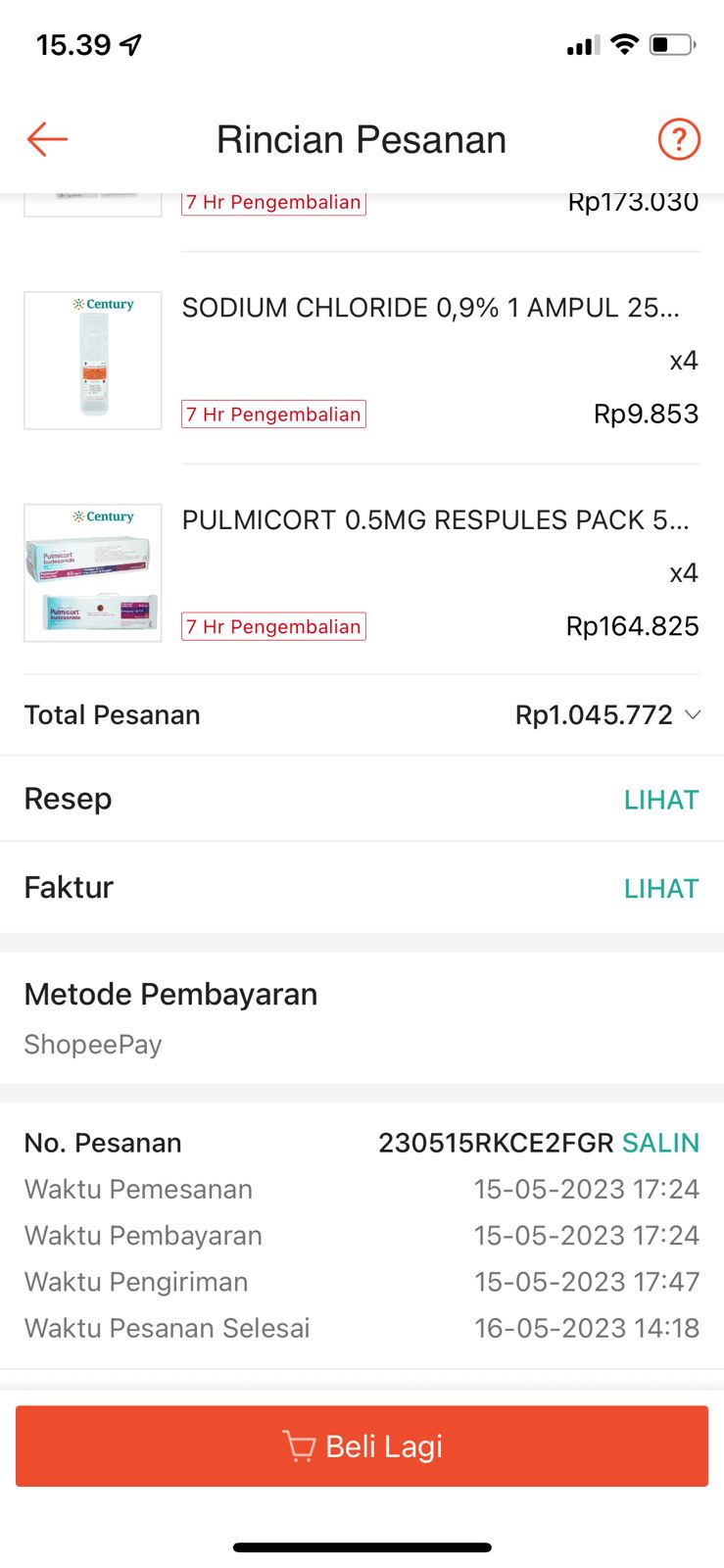Go back using the orange arrow
724x1568 pixels.
click(47, 140)
